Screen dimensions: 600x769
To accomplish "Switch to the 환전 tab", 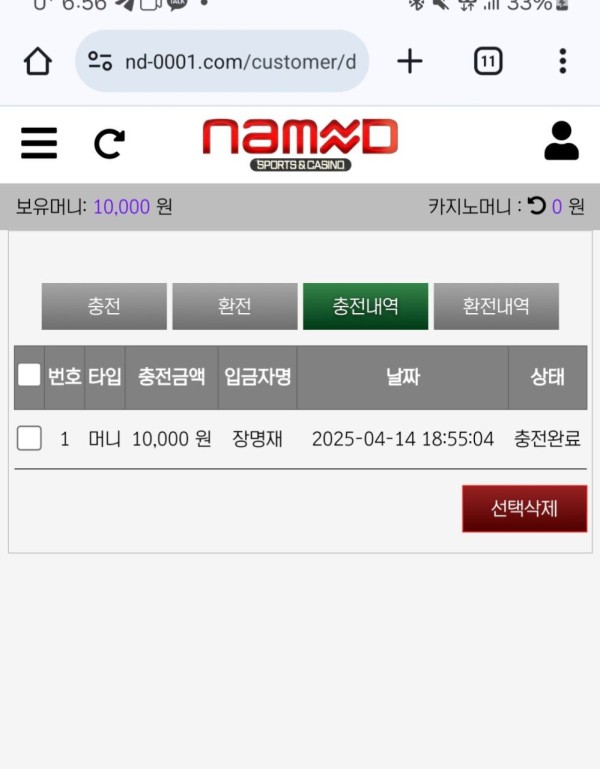I will (235, 306).
